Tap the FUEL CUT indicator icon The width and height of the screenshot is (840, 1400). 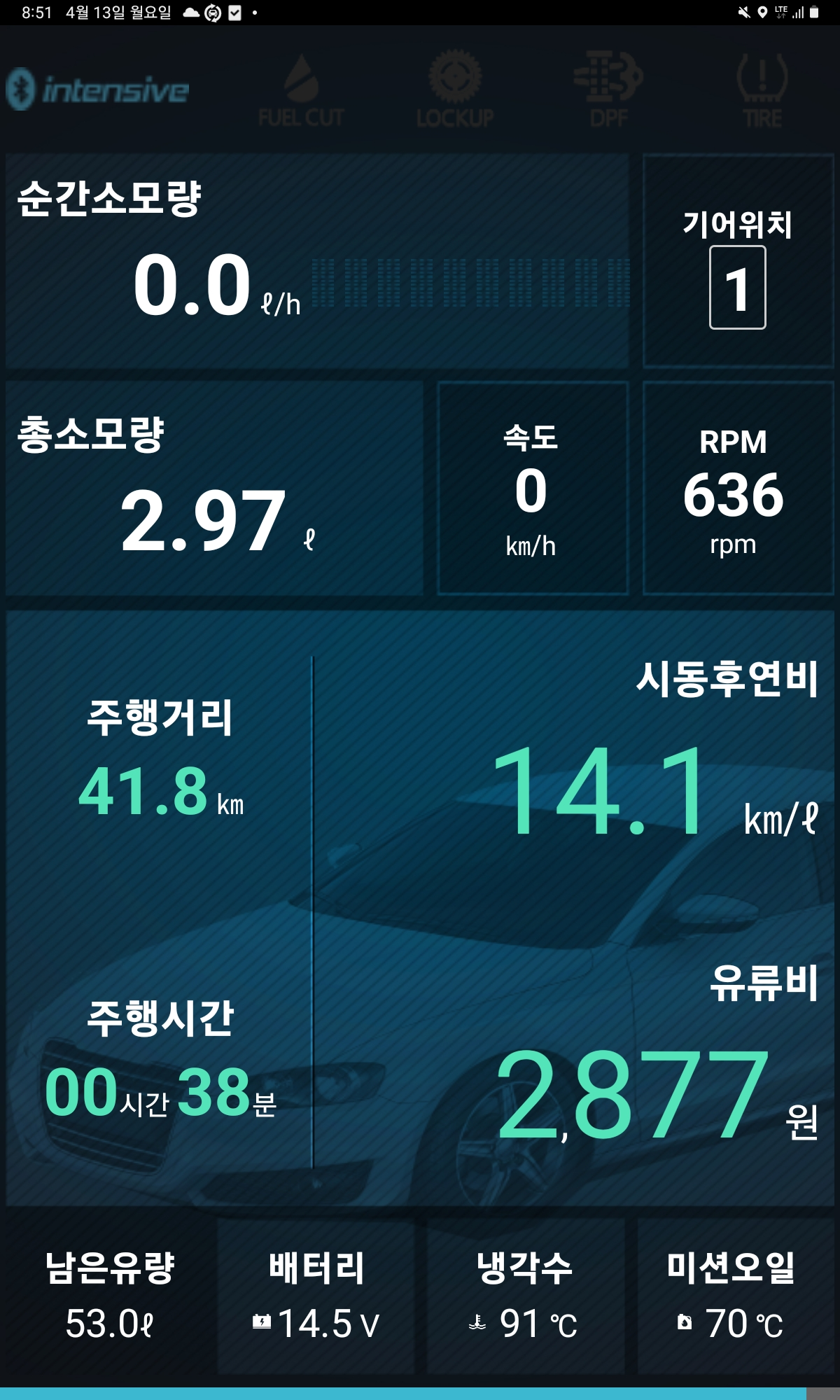pyautogui.click(x=301, y=89)
